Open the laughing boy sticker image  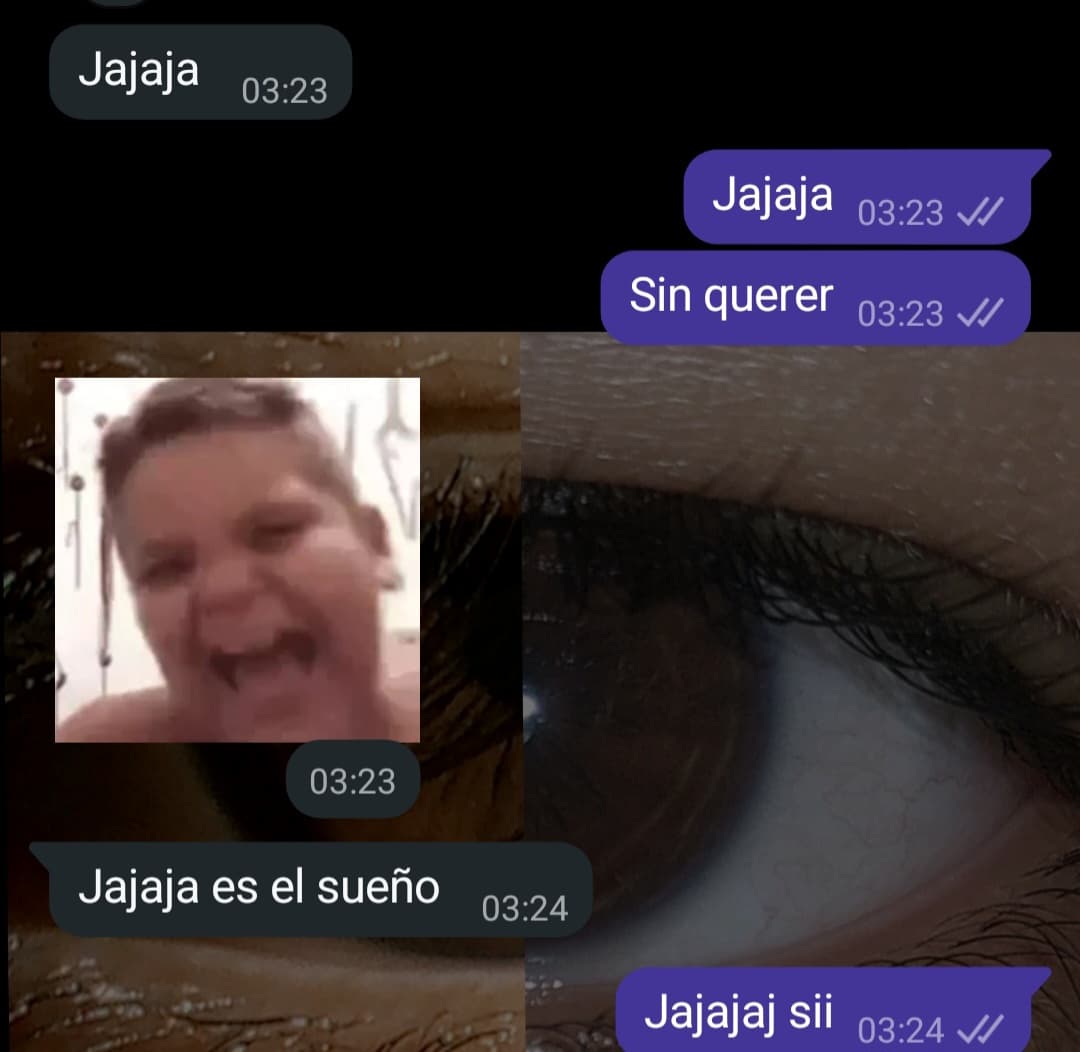(237, 560)
